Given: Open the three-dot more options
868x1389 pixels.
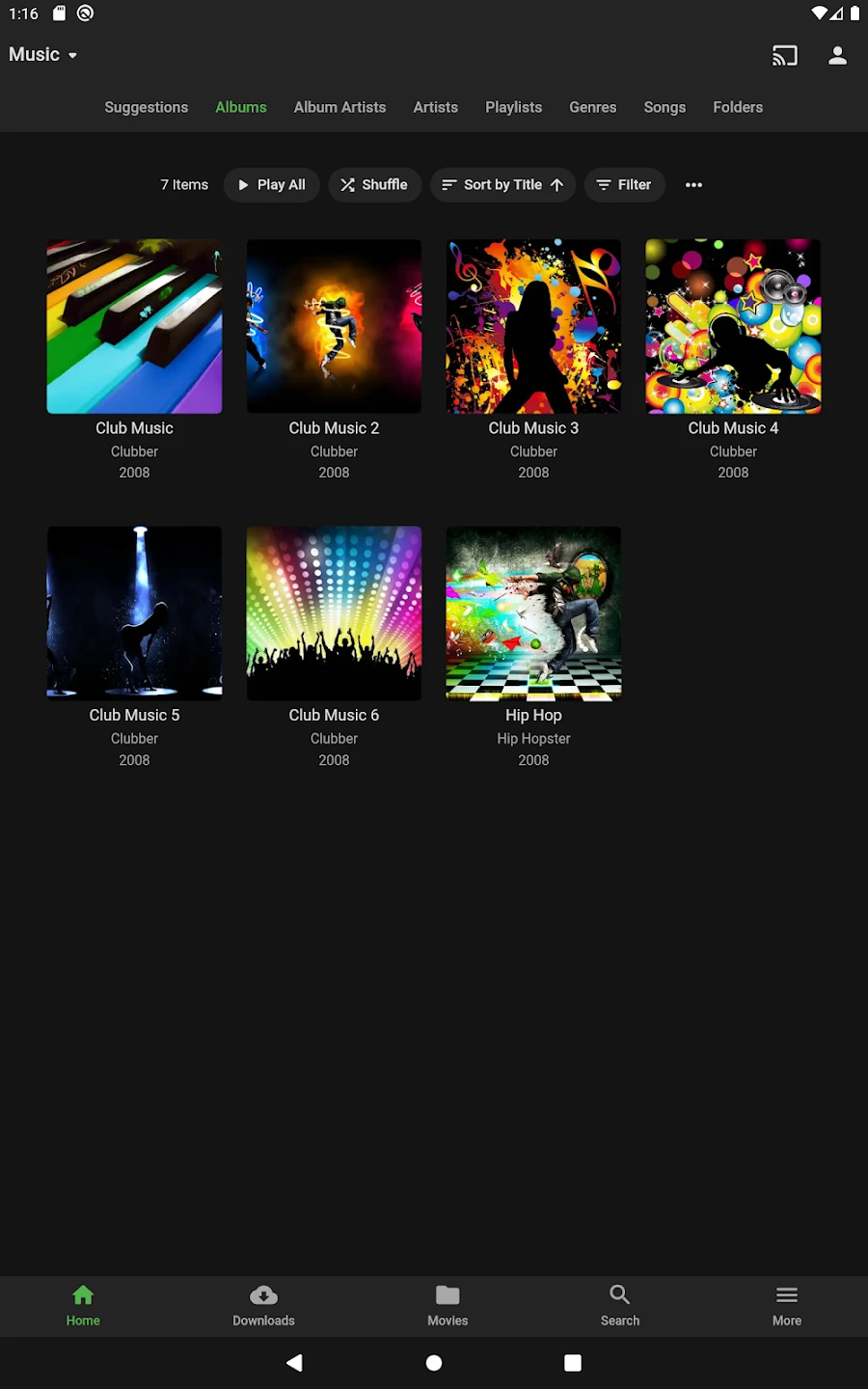Looking at the screenshot, I should coord(693,184).
